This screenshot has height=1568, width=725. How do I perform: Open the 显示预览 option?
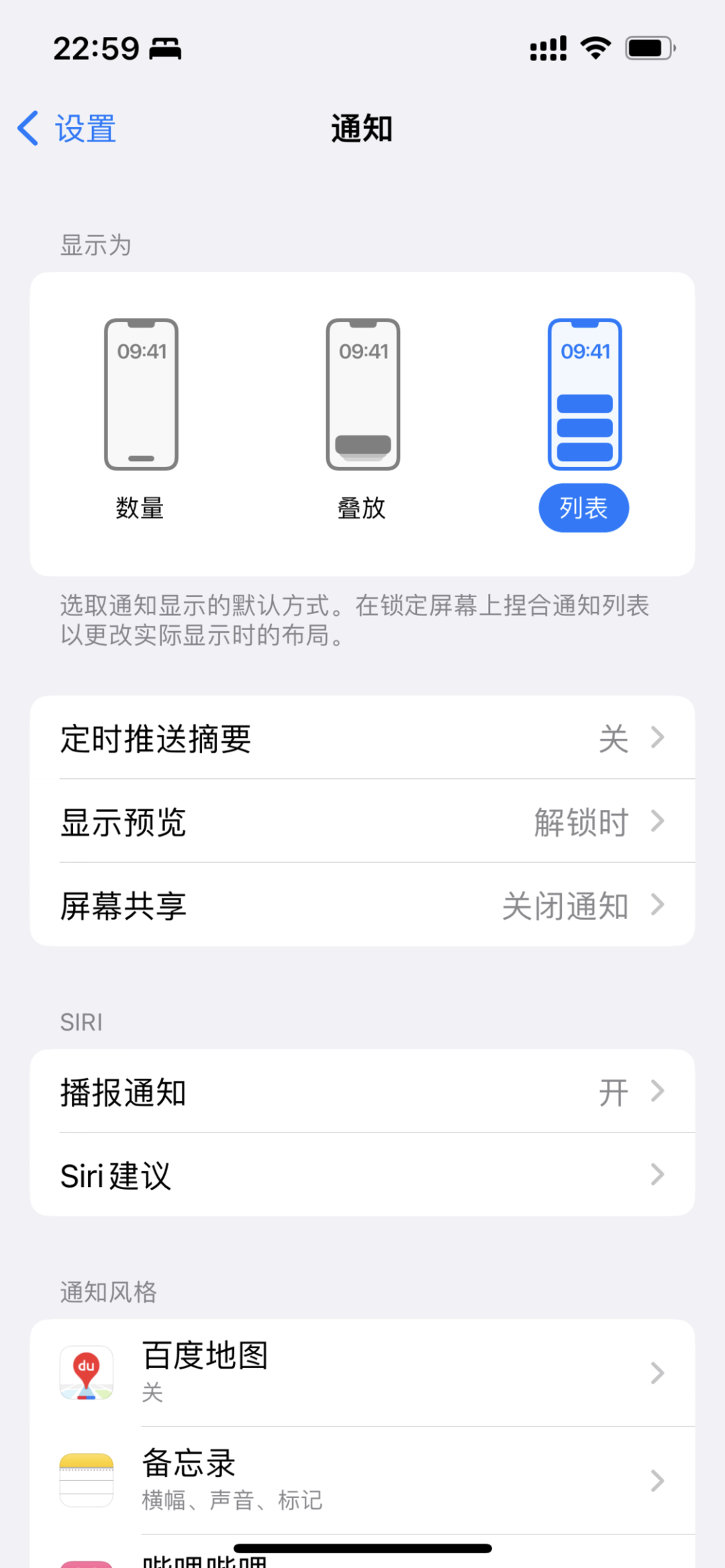tap(362, 822)
